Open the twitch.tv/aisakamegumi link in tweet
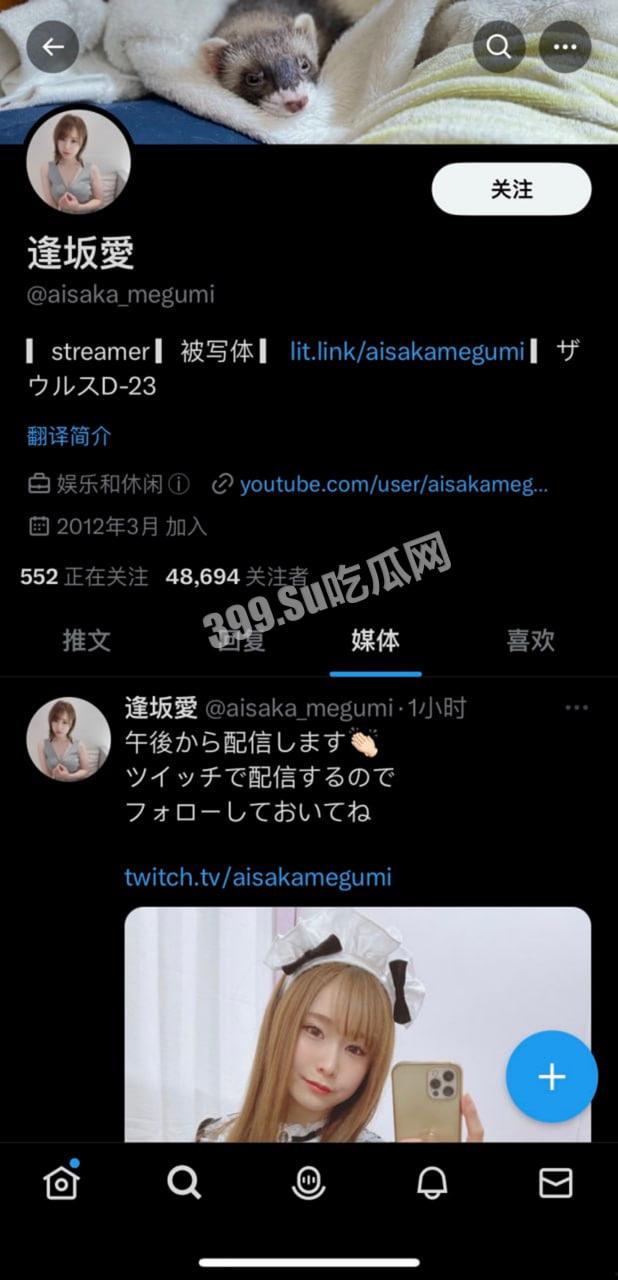 pos(257,877)
